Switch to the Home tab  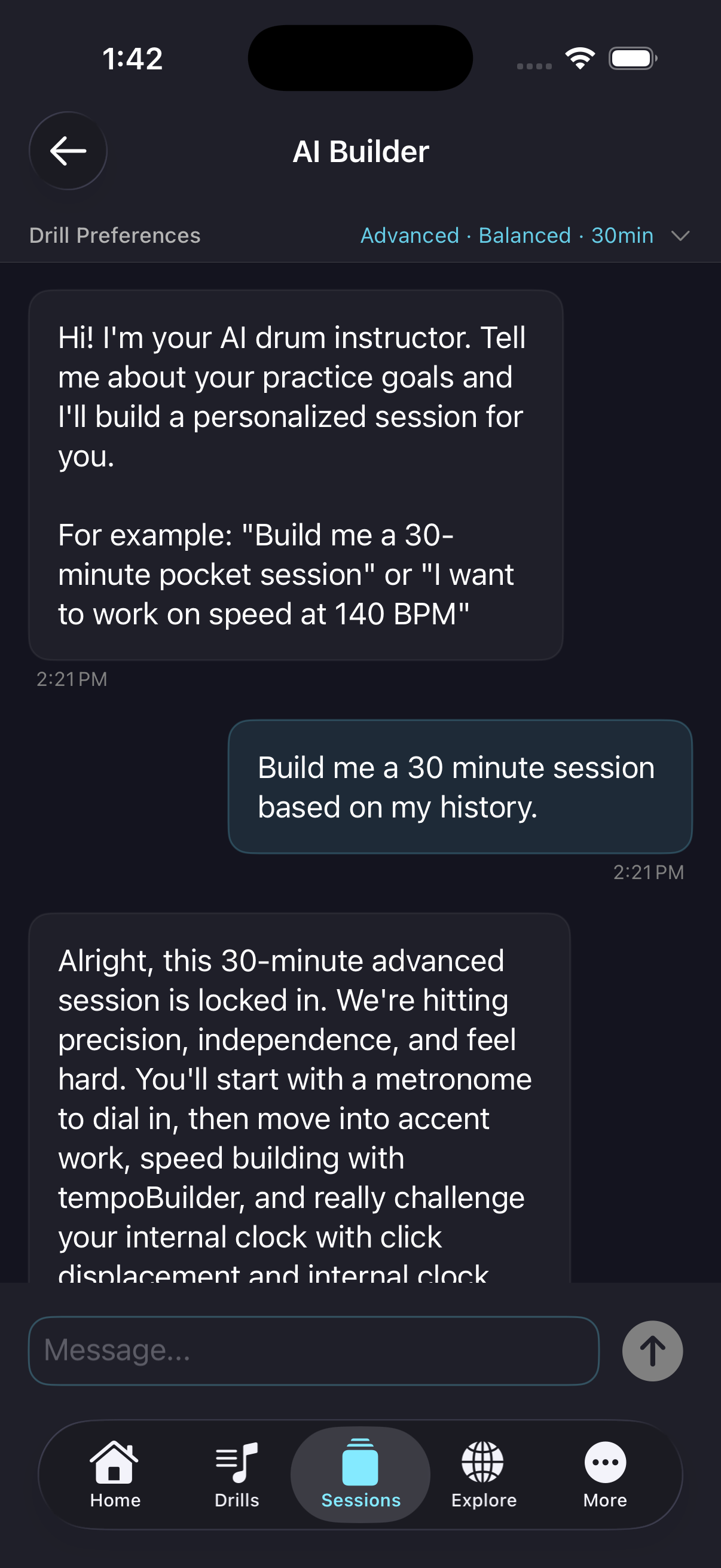[x=115, y=1474]
